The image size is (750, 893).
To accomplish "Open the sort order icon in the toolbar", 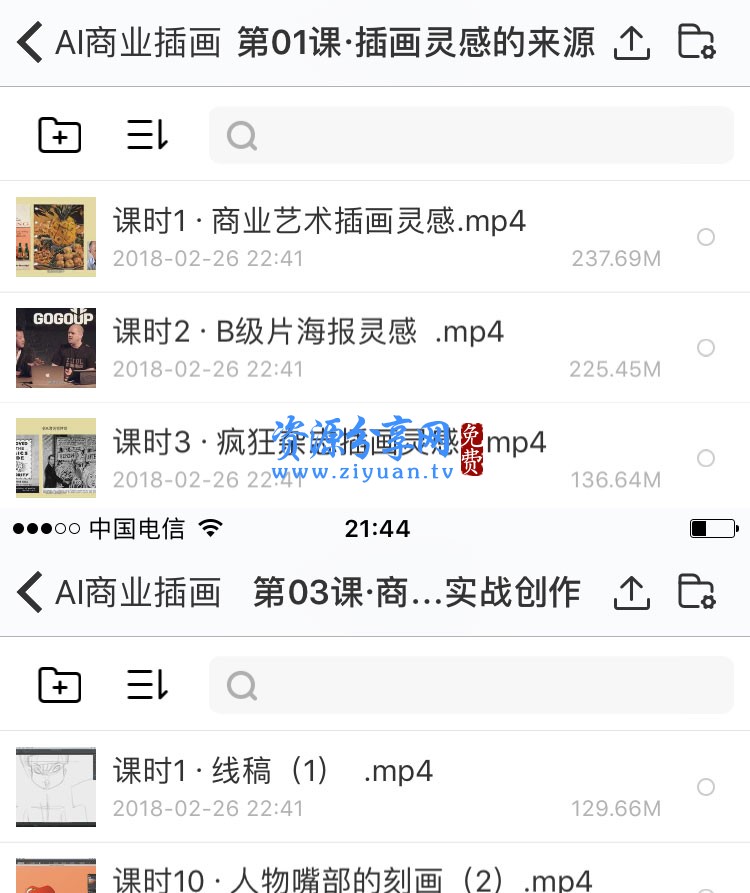I will pyautogui.click(x=146, y=134).
